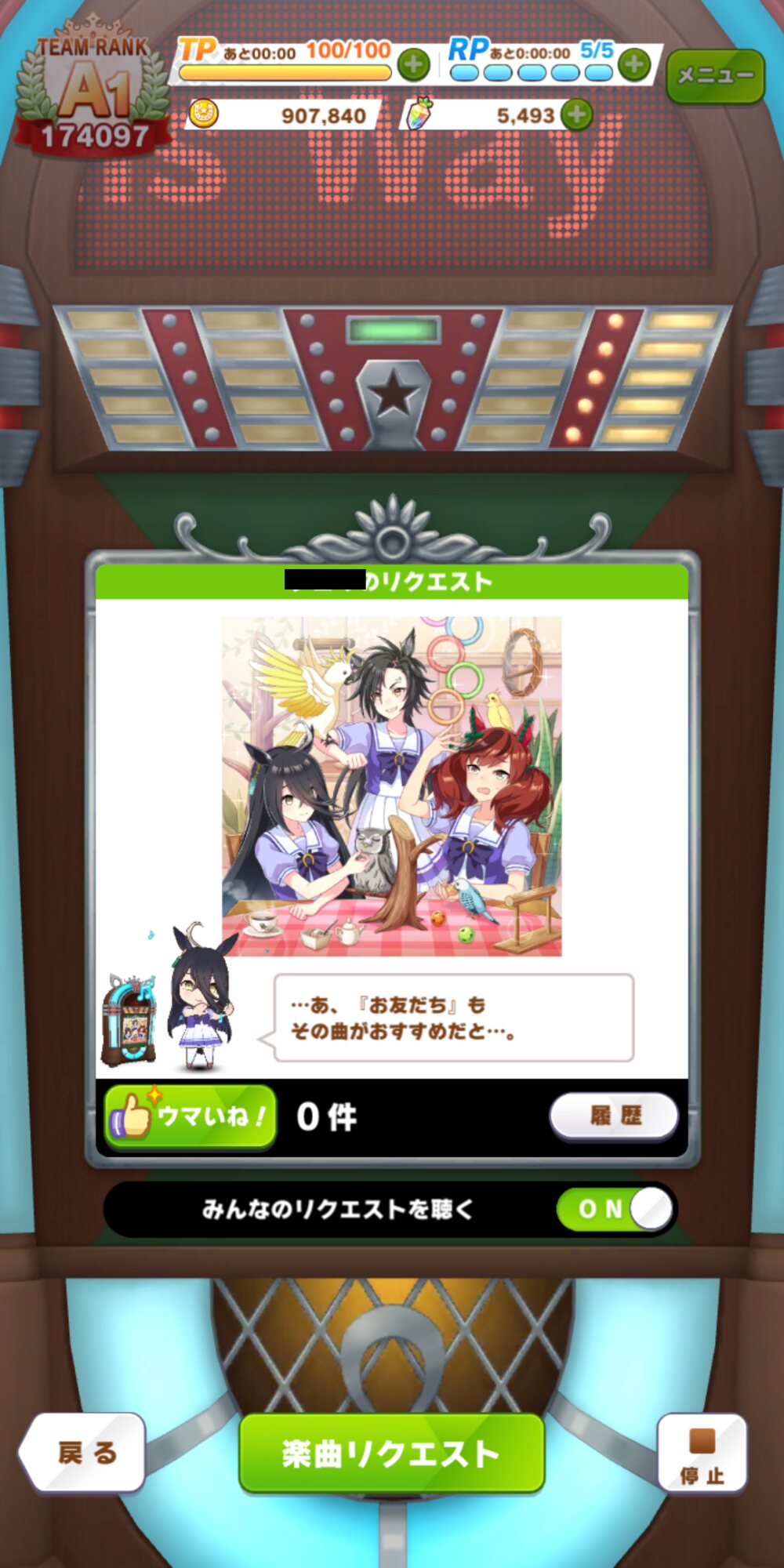Screen dimensions: 784x1568
Task: Open the 履歴 request history
Action: [x=614, y=1116]
